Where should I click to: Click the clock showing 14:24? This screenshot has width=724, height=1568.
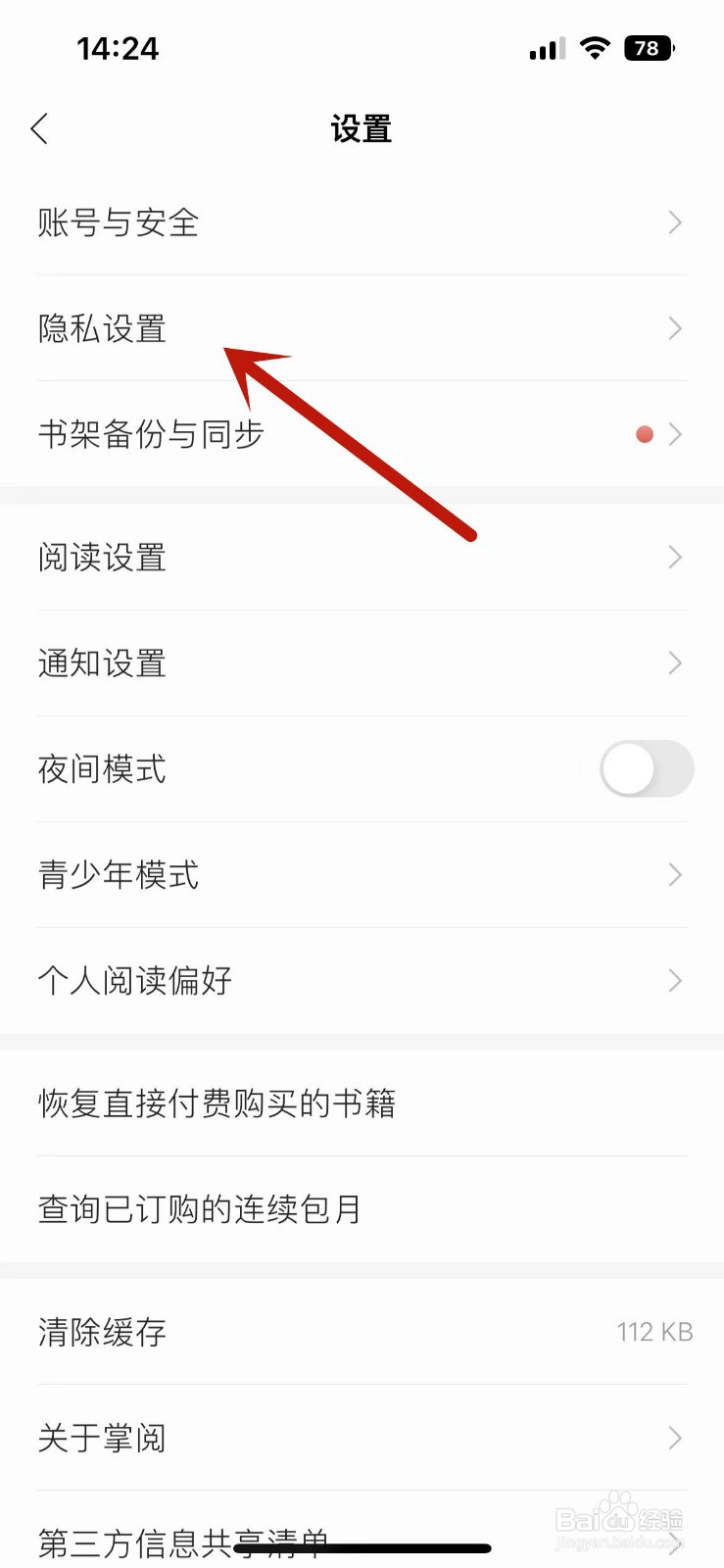(119, 47)
